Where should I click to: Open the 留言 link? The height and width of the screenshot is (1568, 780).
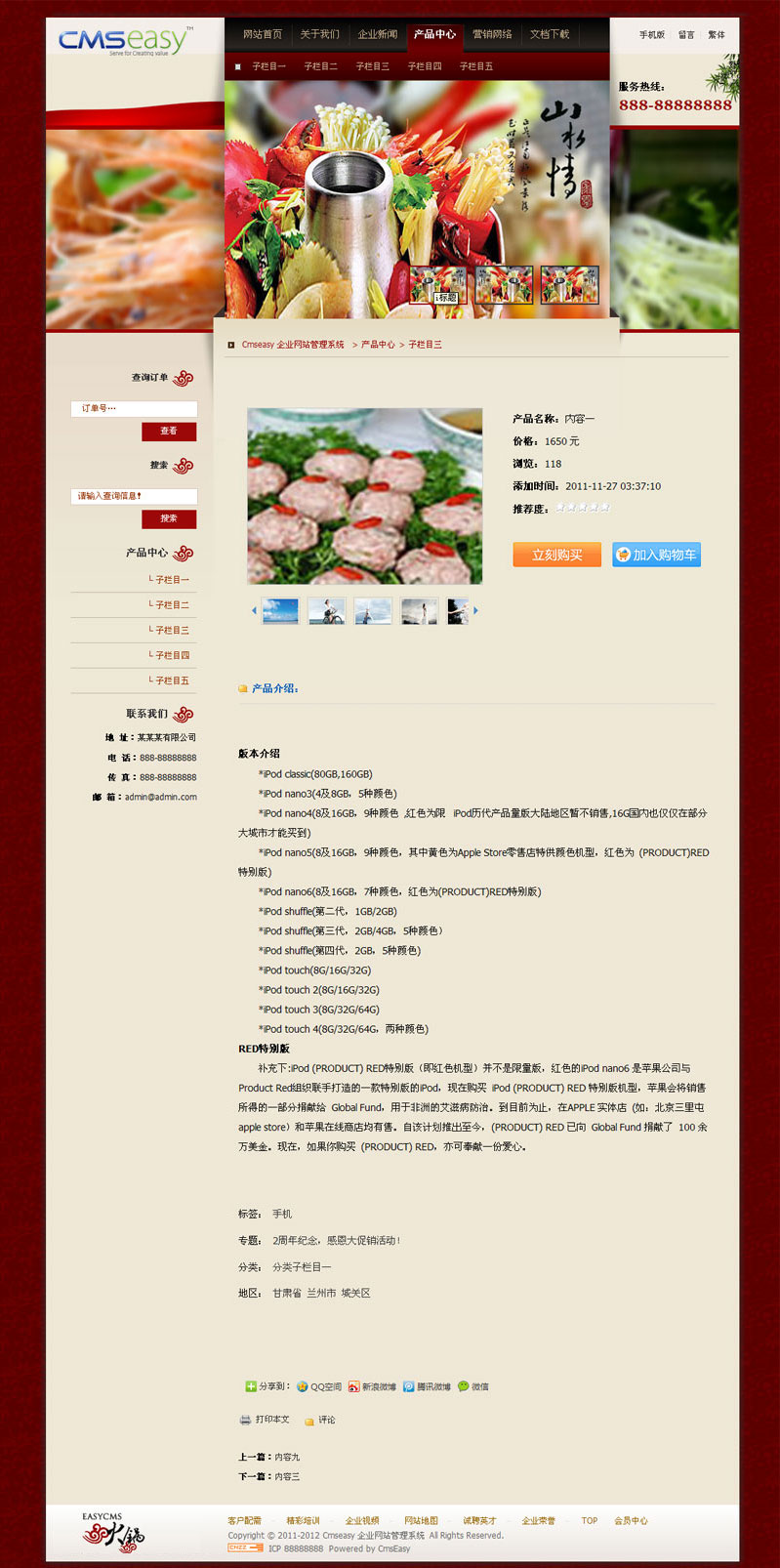click(686, 35)
